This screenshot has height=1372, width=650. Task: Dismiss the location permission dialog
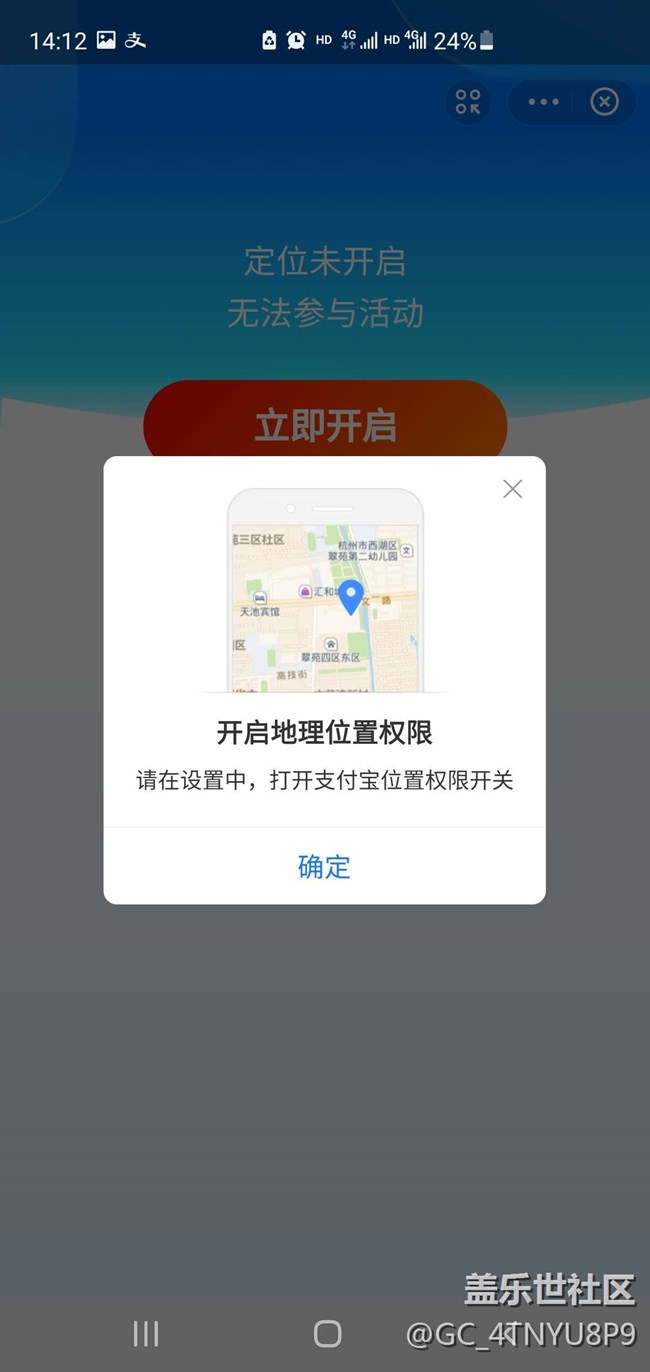(512, 489)
